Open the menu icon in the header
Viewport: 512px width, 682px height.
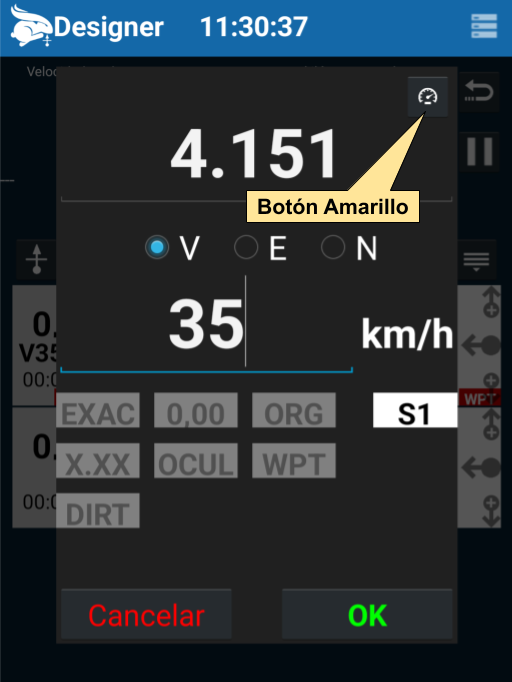pos(484,27)
